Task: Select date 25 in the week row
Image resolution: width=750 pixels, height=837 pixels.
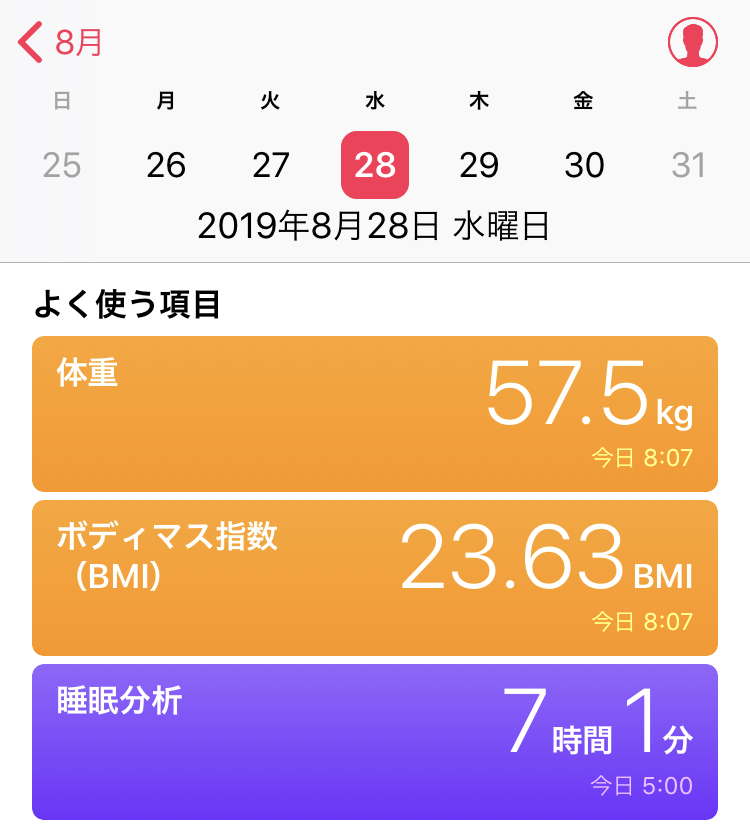Action: (x=62, y=165)
